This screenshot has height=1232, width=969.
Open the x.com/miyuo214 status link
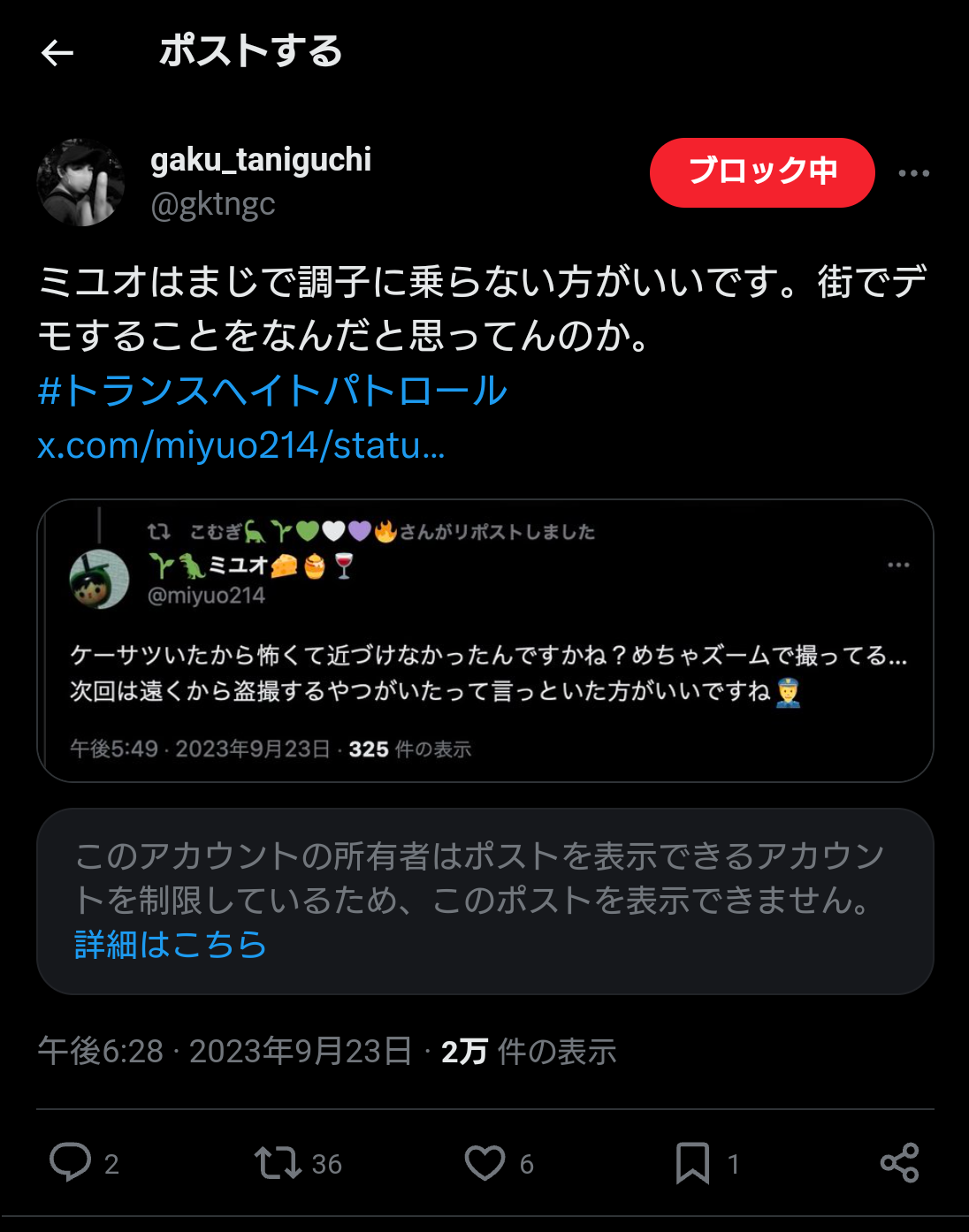click(240, 445)
